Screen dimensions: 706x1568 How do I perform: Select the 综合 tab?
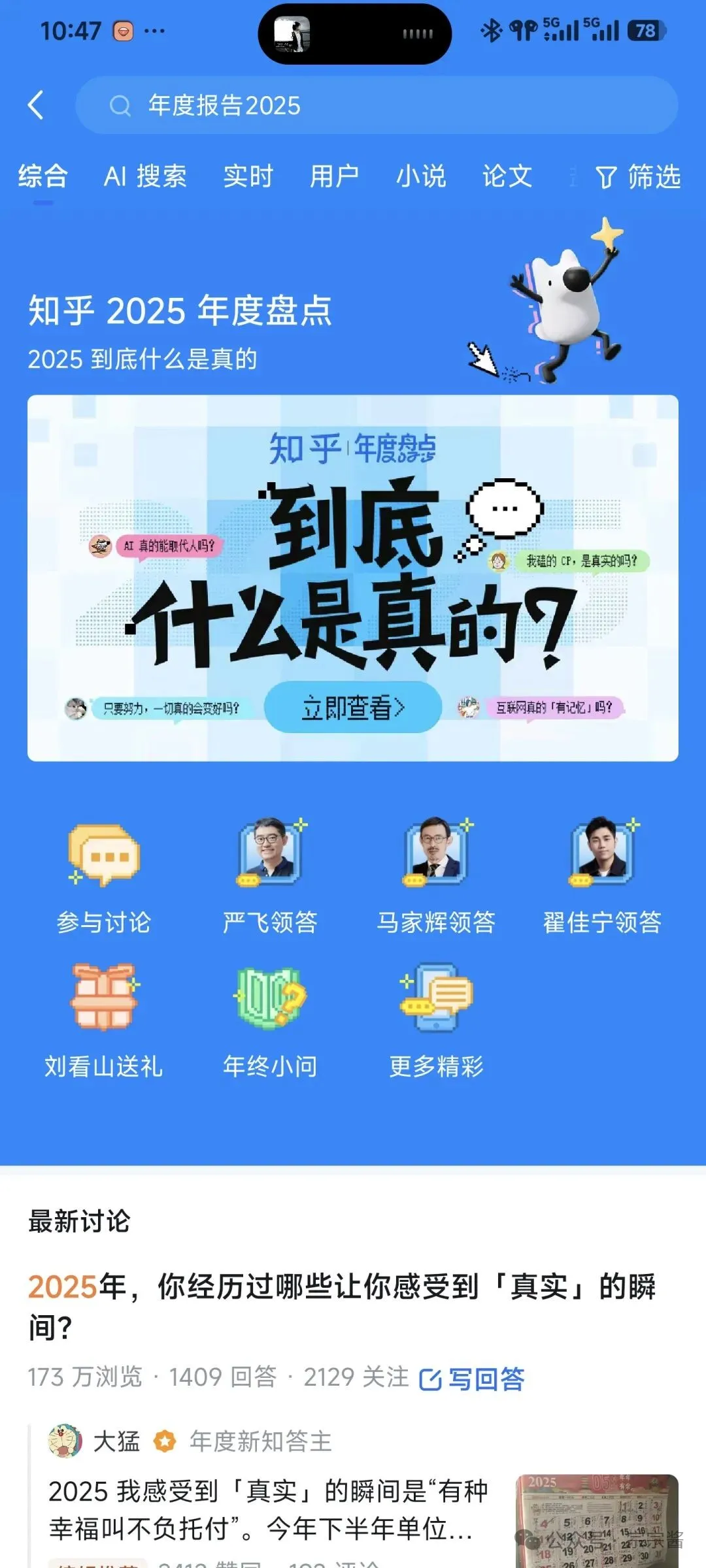pyautogui.click(x=43, y=176)
